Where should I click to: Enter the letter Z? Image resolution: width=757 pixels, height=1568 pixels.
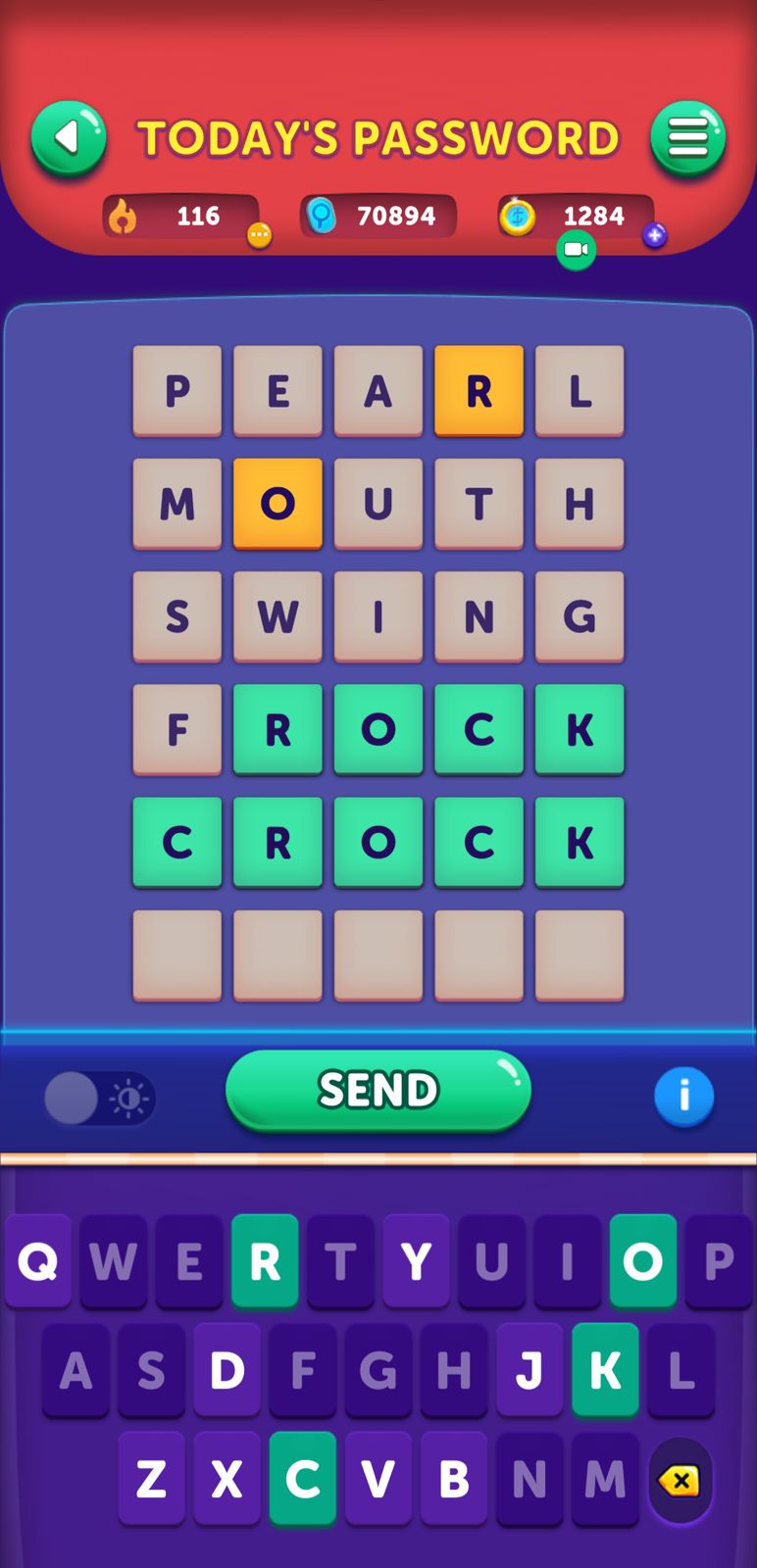coord(152,1479)
